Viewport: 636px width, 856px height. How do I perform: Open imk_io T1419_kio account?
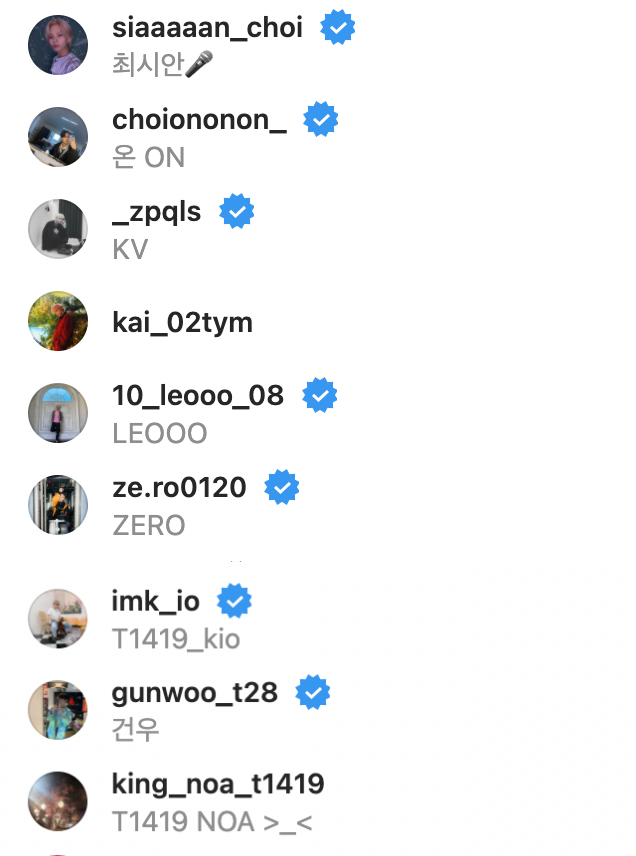(155, 602)
